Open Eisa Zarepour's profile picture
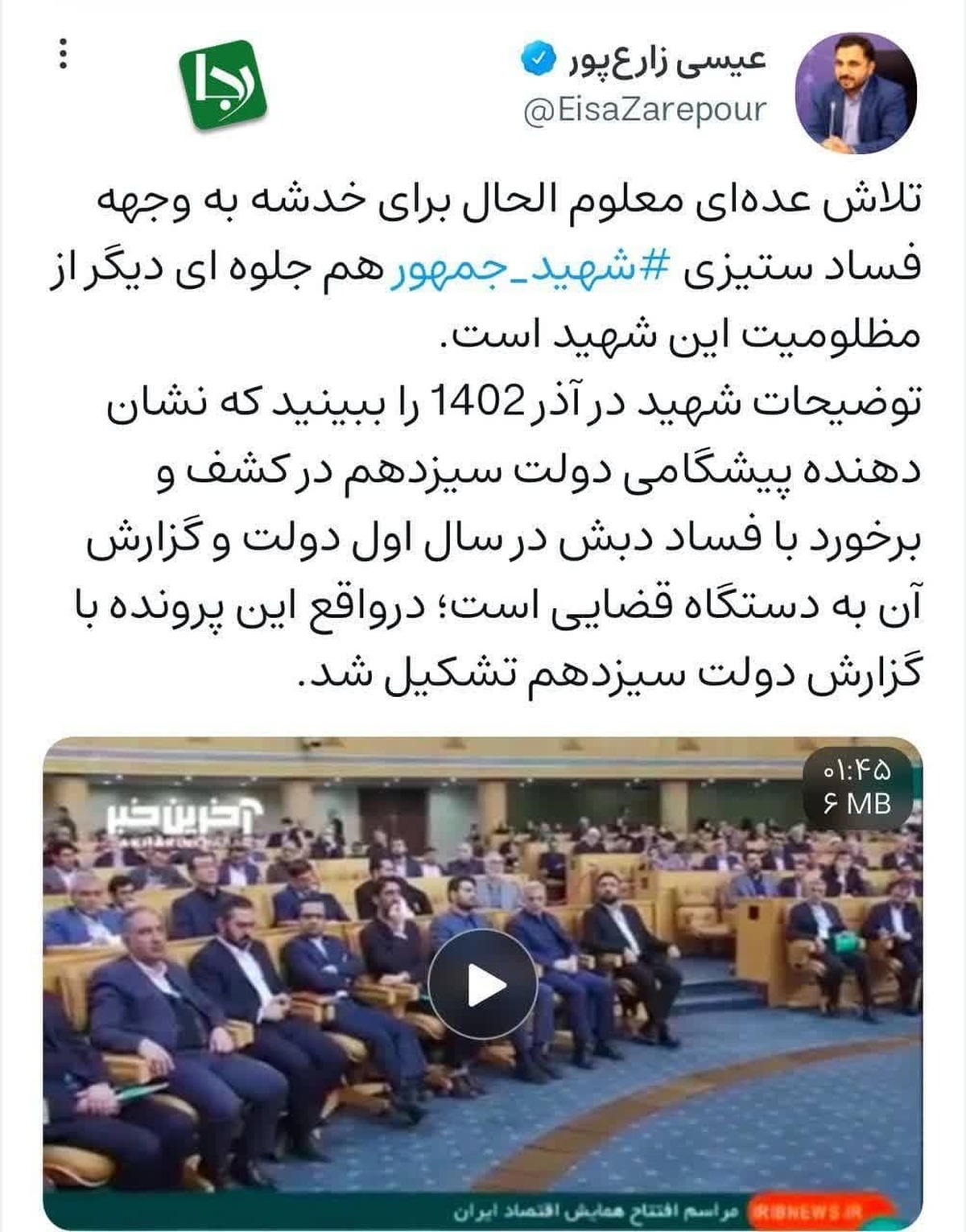 [856, 93]
